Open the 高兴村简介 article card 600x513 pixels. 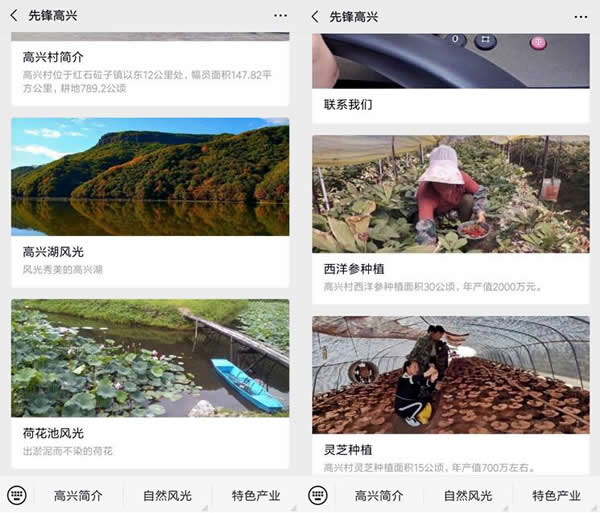(150, 72)
